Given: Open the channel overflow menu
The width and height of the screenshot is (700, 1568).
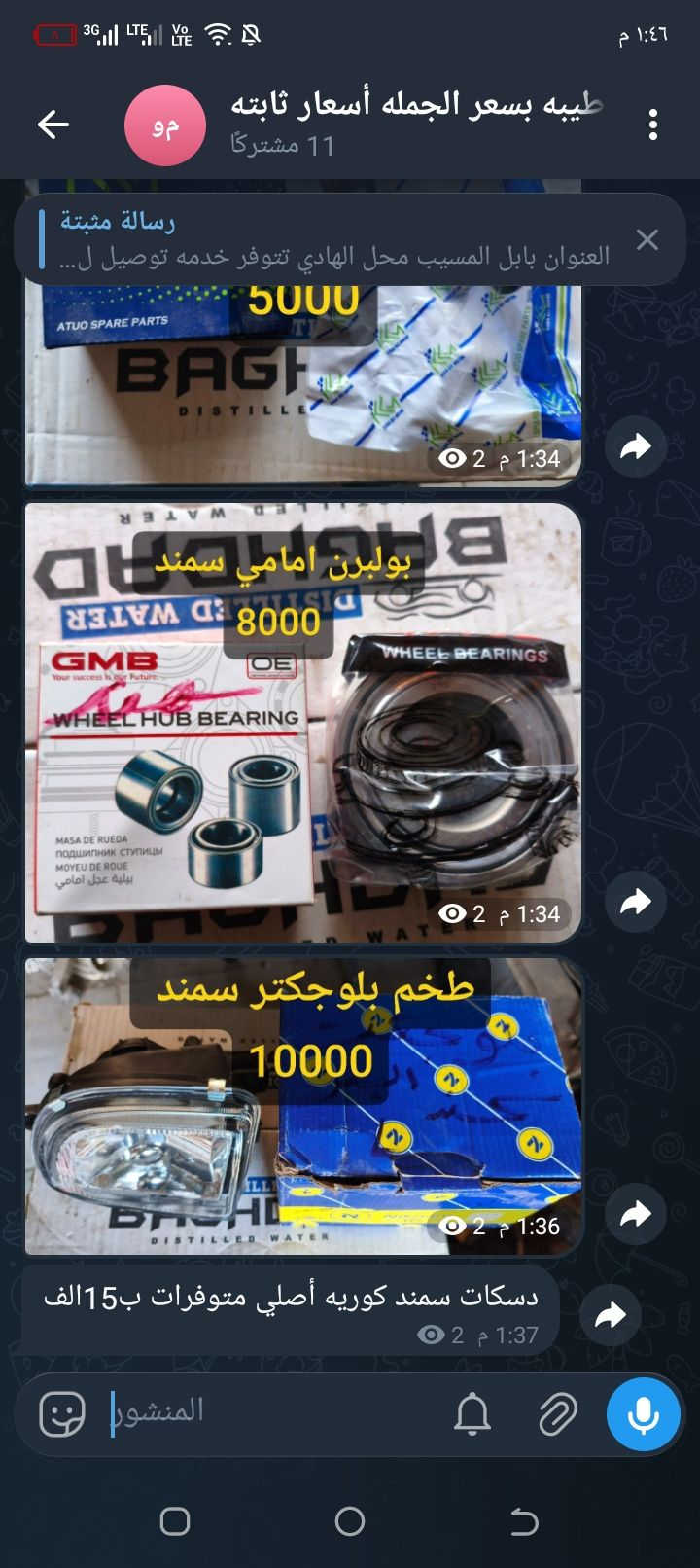Looking at the screenshot, I should [x=652, y=125].
